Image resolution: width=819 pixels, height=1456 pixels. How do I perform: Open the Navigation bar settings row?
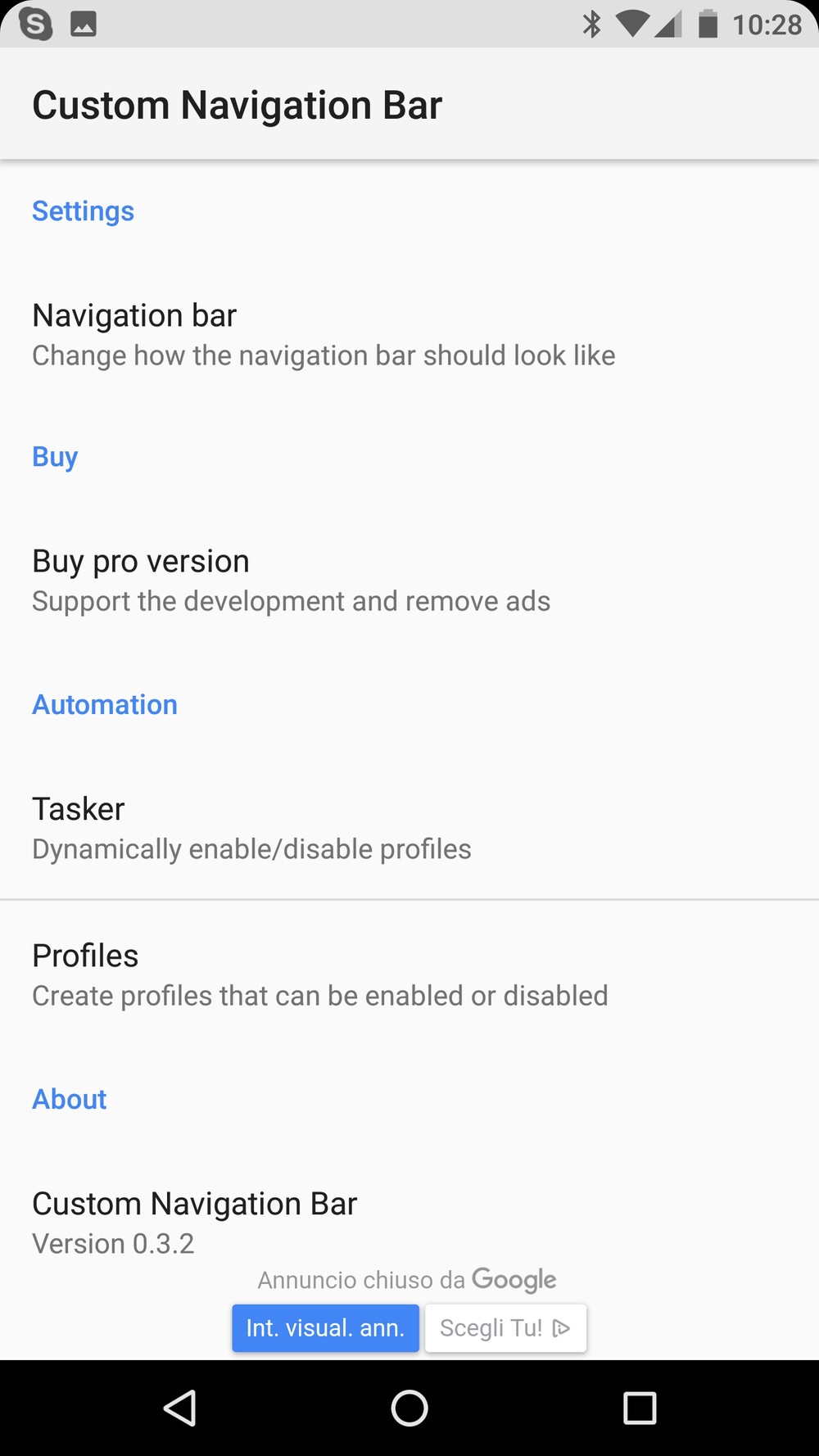[409, 335]
